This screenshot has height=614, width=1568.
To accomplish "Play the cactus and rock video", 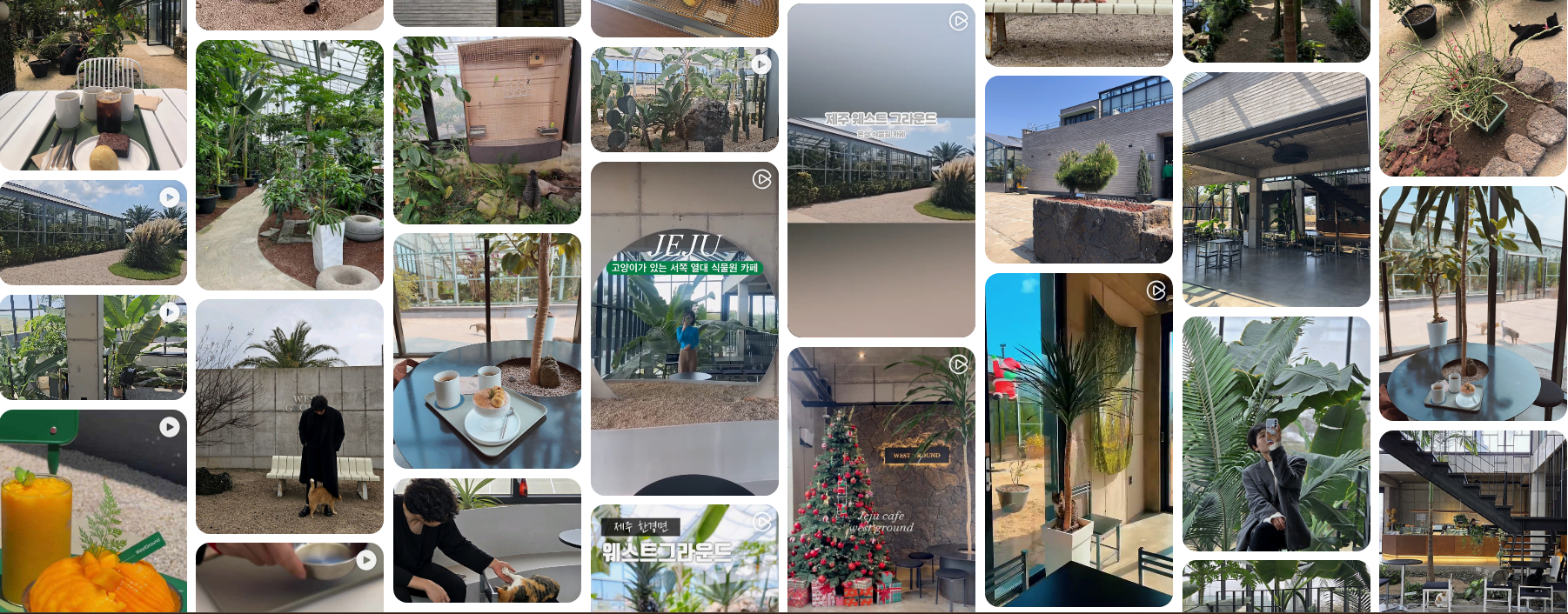I will point(684,100).
